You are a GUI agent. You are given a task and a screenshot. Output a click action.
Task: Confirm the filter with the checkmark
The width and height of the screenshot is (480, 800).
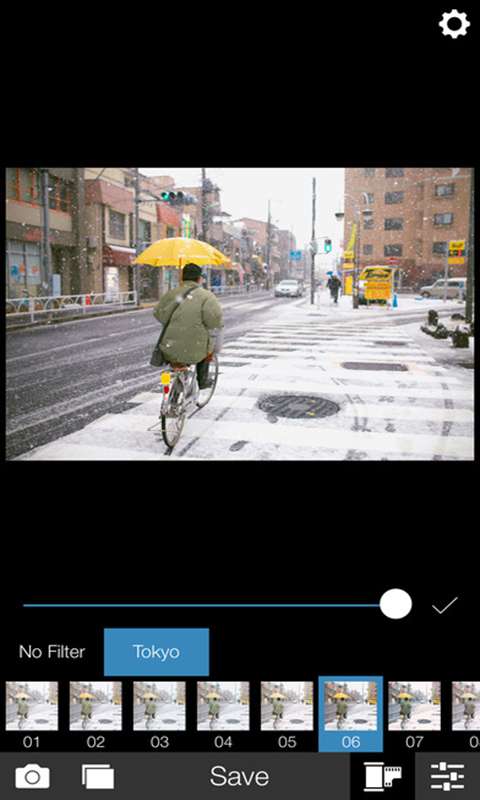point(445,605)
